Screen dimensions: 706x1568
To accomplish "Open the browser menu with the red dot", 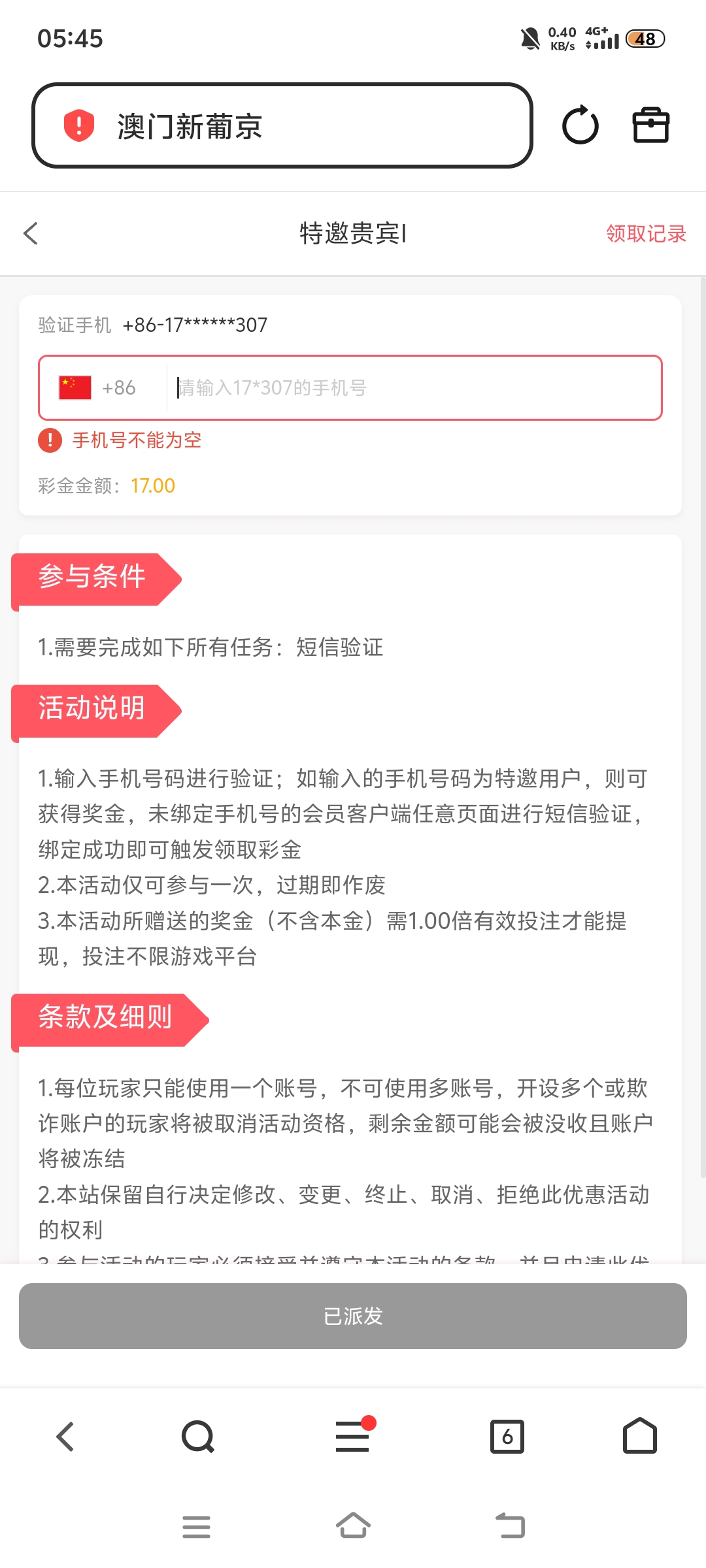I will tap(353, 1437).
